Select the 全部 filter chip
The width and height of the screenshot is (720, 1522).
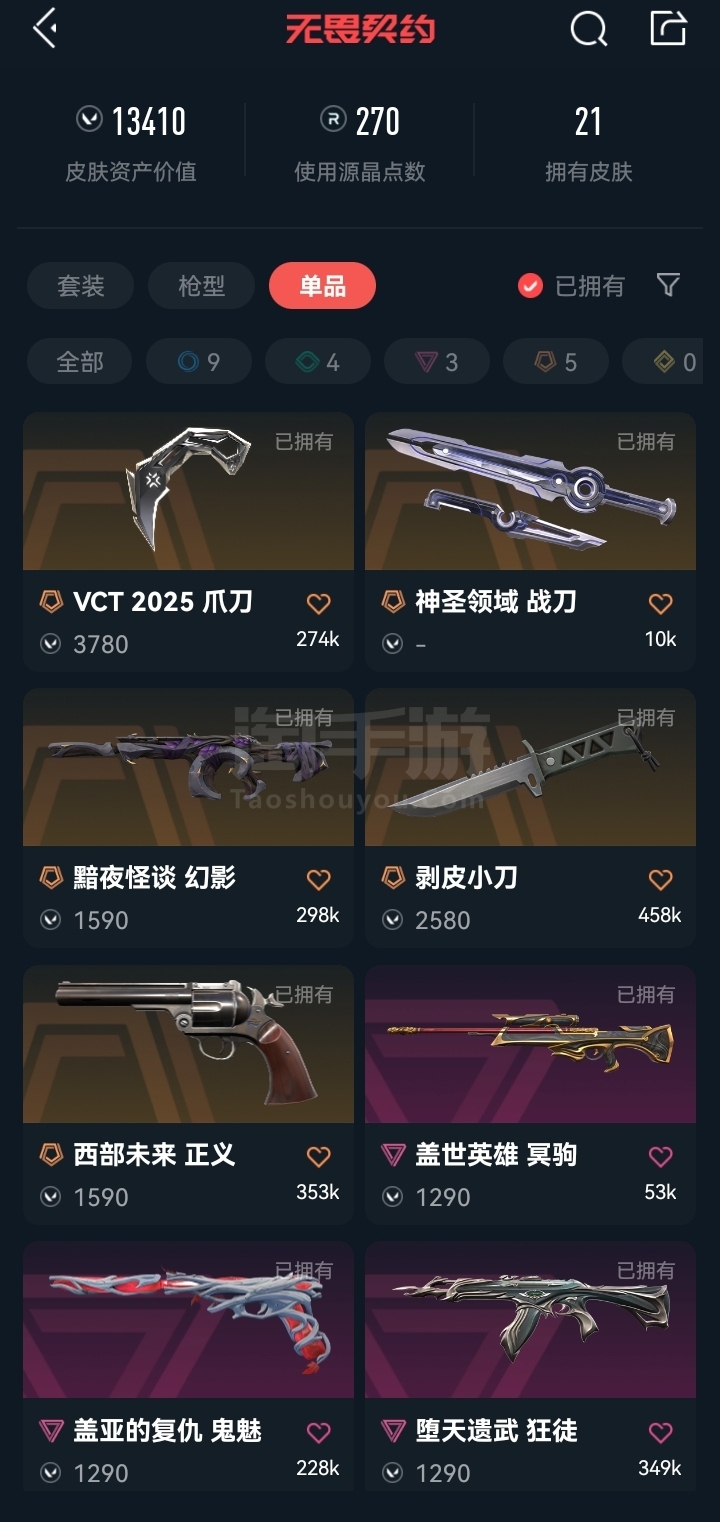point(80,361)
